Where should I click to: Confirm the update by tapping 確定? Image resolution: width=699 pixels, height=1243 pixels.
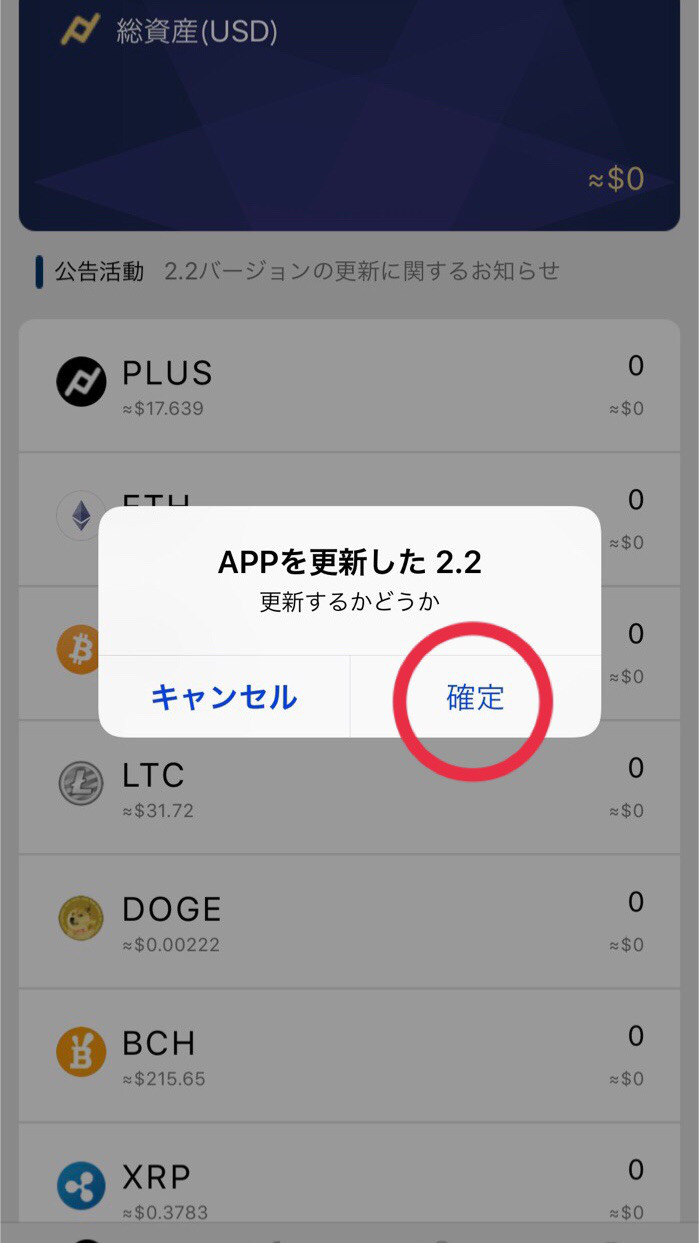tap(475, 697)
